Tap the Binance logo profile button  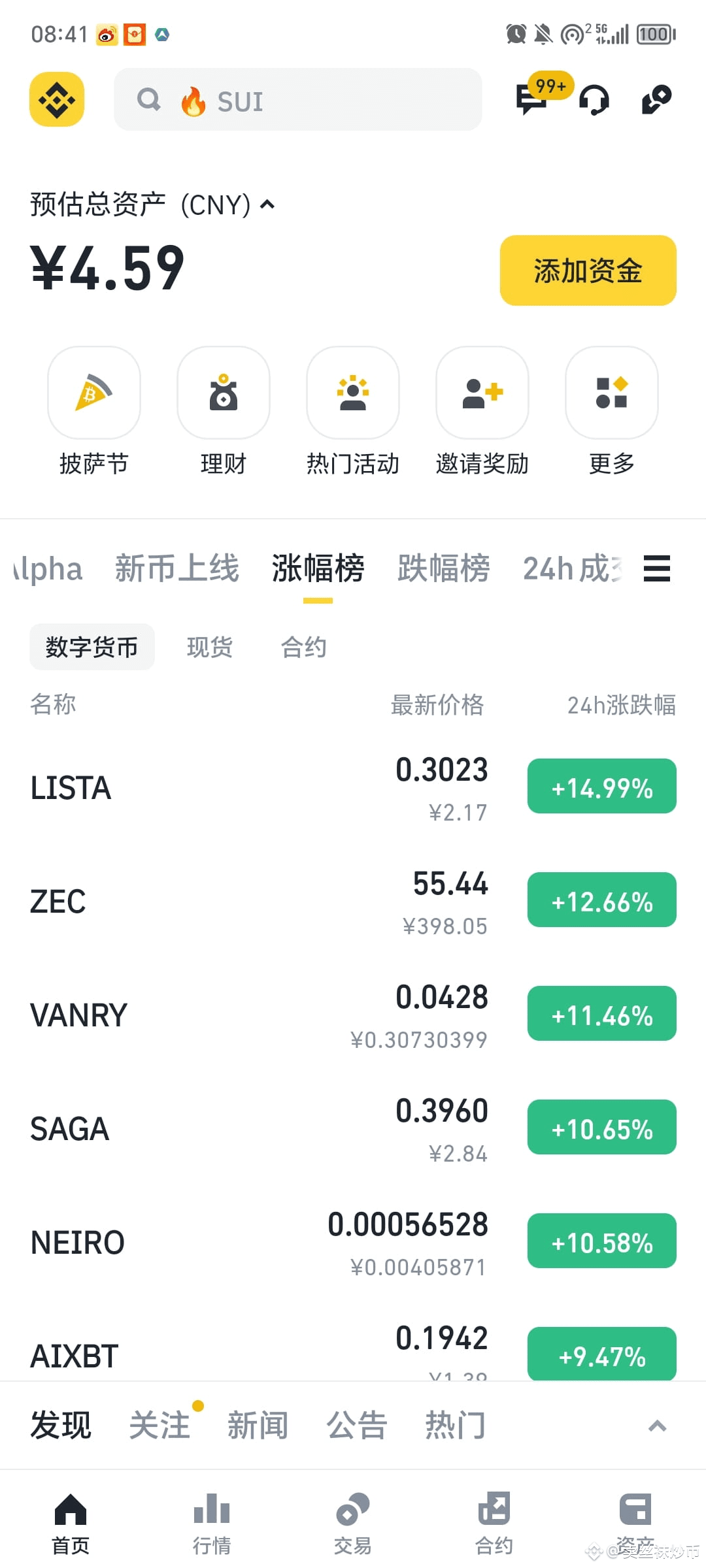(57, 99)
